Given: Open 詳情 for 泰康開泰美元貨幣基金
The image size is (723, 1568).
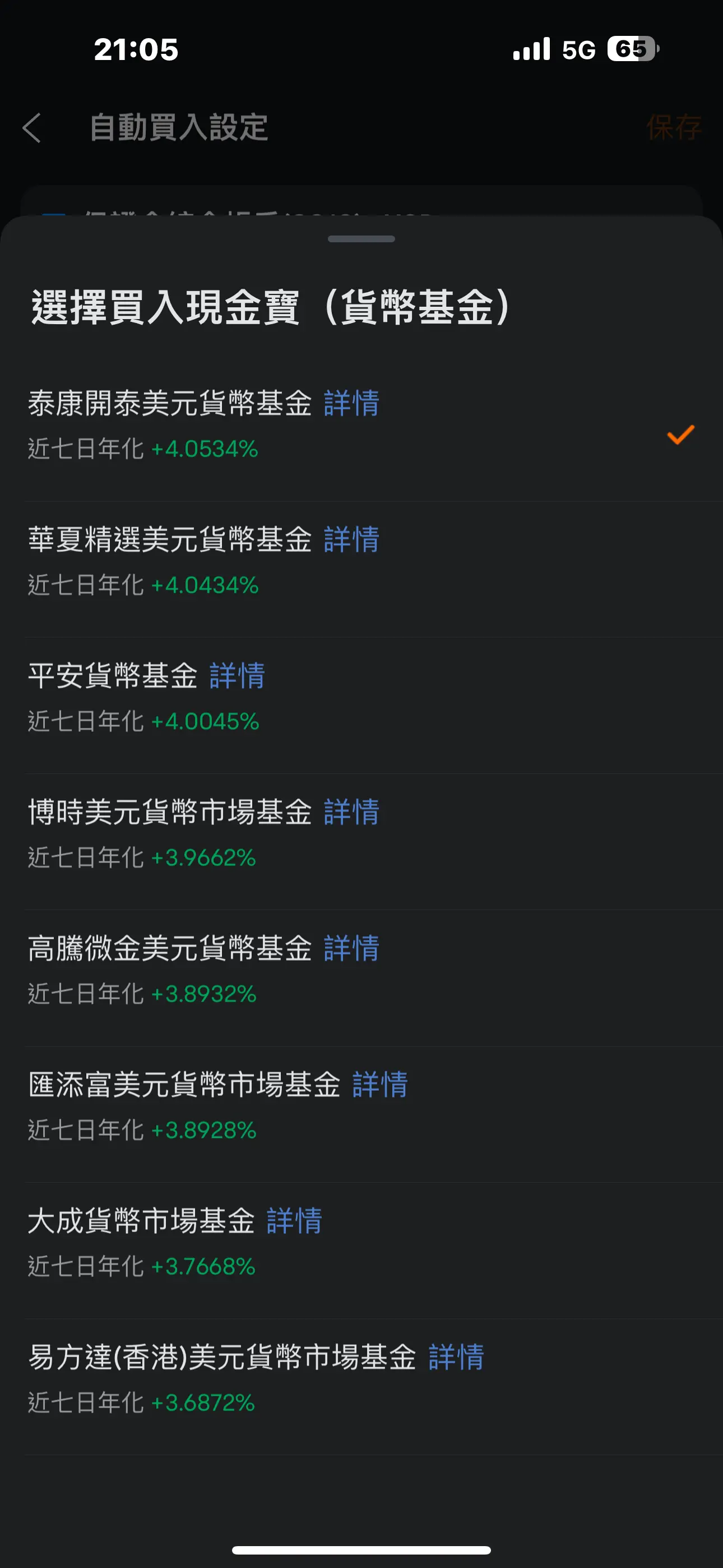Looking at the screenshot, I should pos(352,404).
